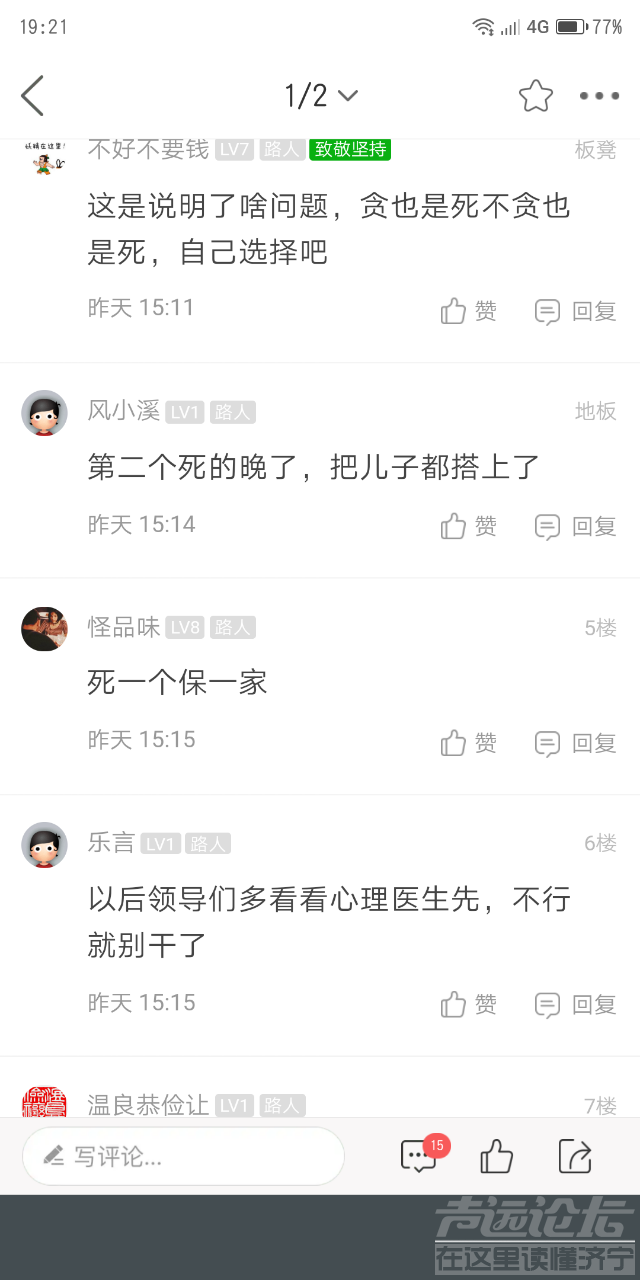Reply to 乐言's comment
Screen dimensions: 640x1280
(575, 1004)
